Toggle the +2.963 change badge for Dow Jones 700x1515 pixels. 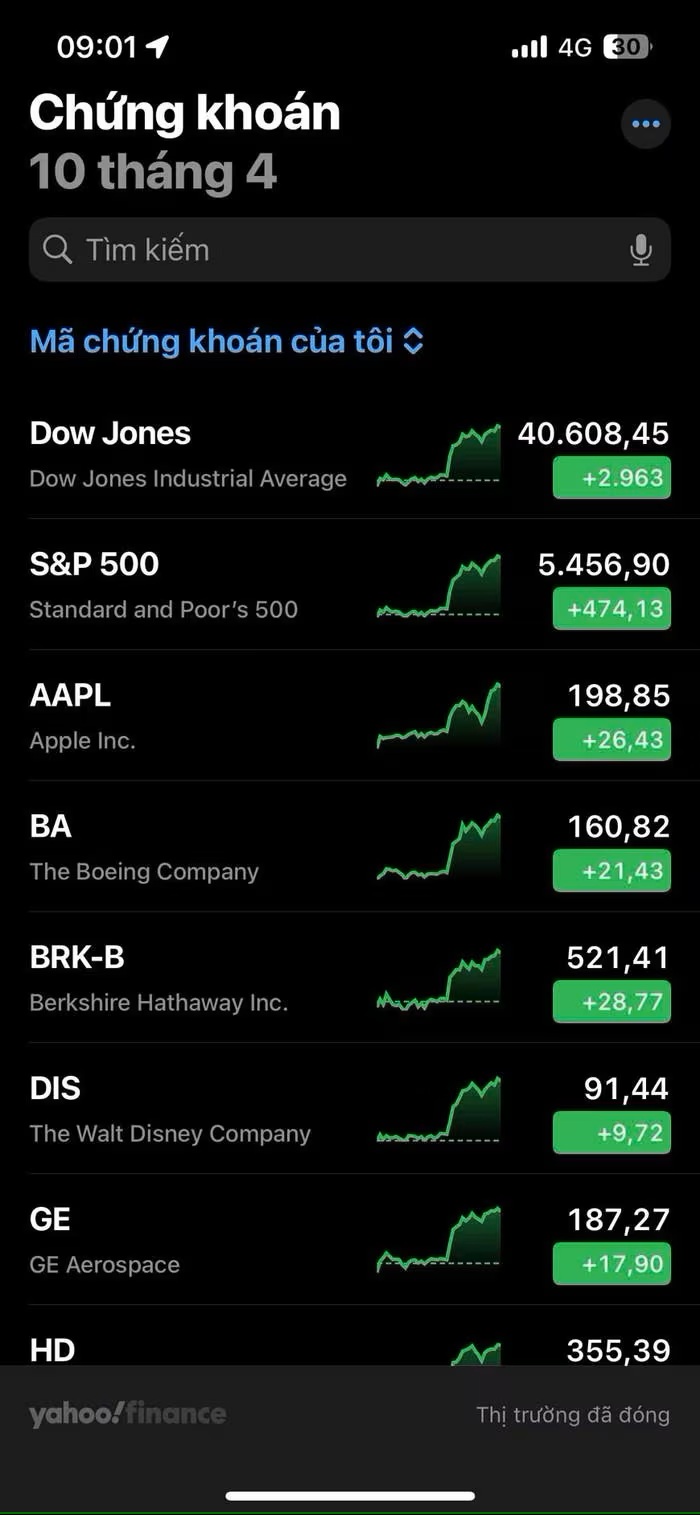pyautogui.click(x=612, y=478)
